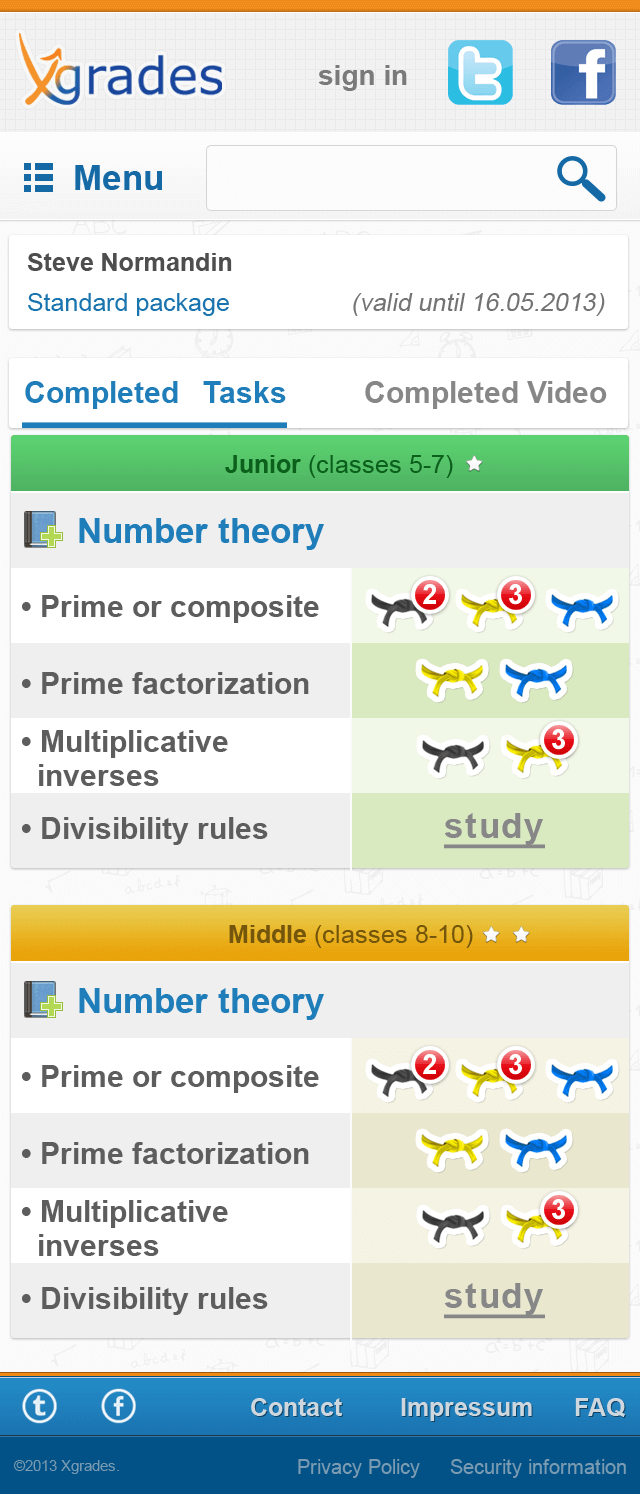View the Privacy Policy
Image resolution: width=640 pixels, height=1494 pixels.
[x=358, y=1467]
